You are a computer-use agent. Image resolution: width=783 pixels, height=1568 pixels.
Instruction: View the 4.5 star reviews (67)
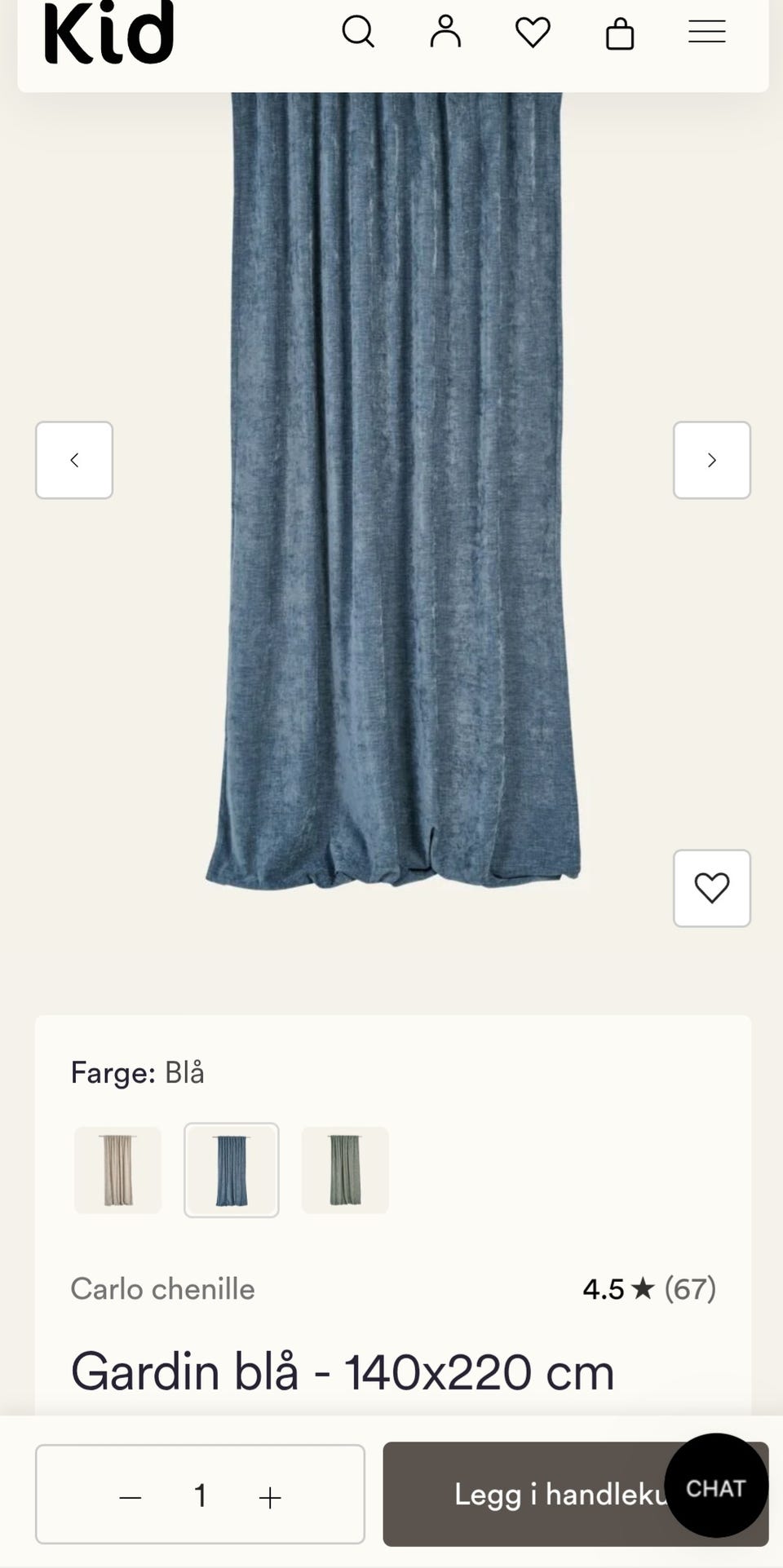(649, 1289)
